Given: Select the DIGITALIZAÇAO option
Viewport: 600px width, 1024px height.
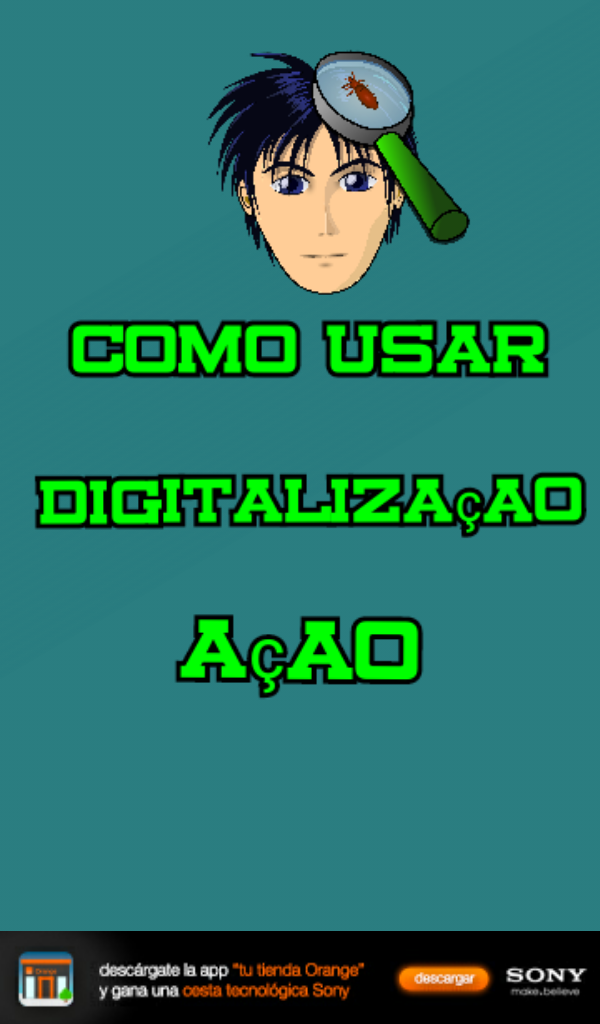Looking at the screenshot, I should point(310,500).
